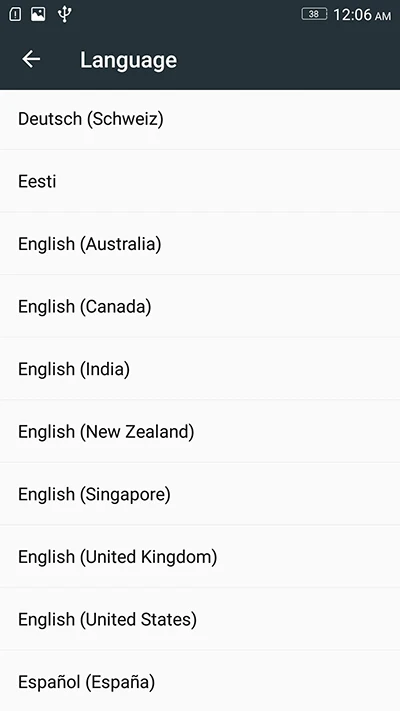
Task: Select Deutsch (Schweiz) as language
Action: click(x=200, y=119)
